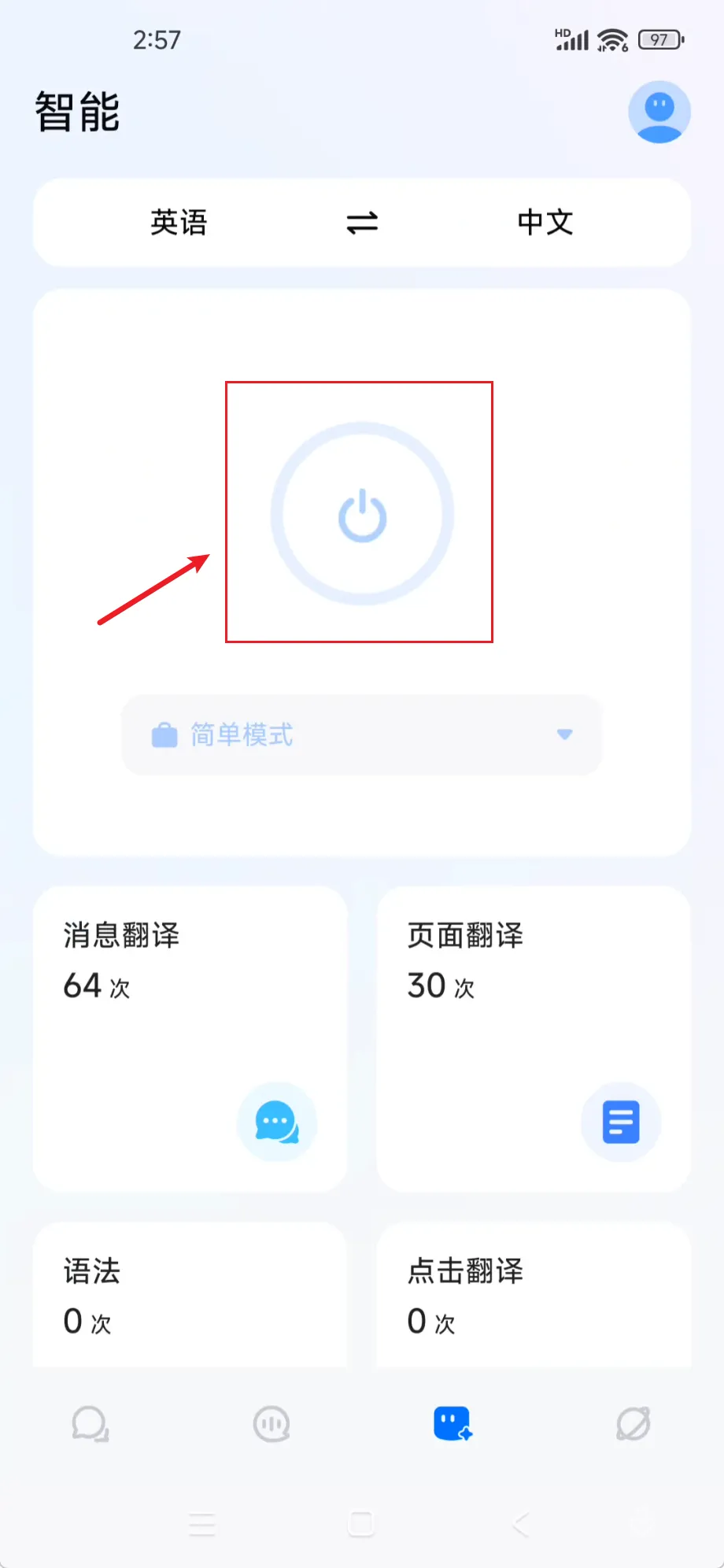The image size is (724, 1568).
Task: Open the 消息翻译 card
Action: 190,1037
